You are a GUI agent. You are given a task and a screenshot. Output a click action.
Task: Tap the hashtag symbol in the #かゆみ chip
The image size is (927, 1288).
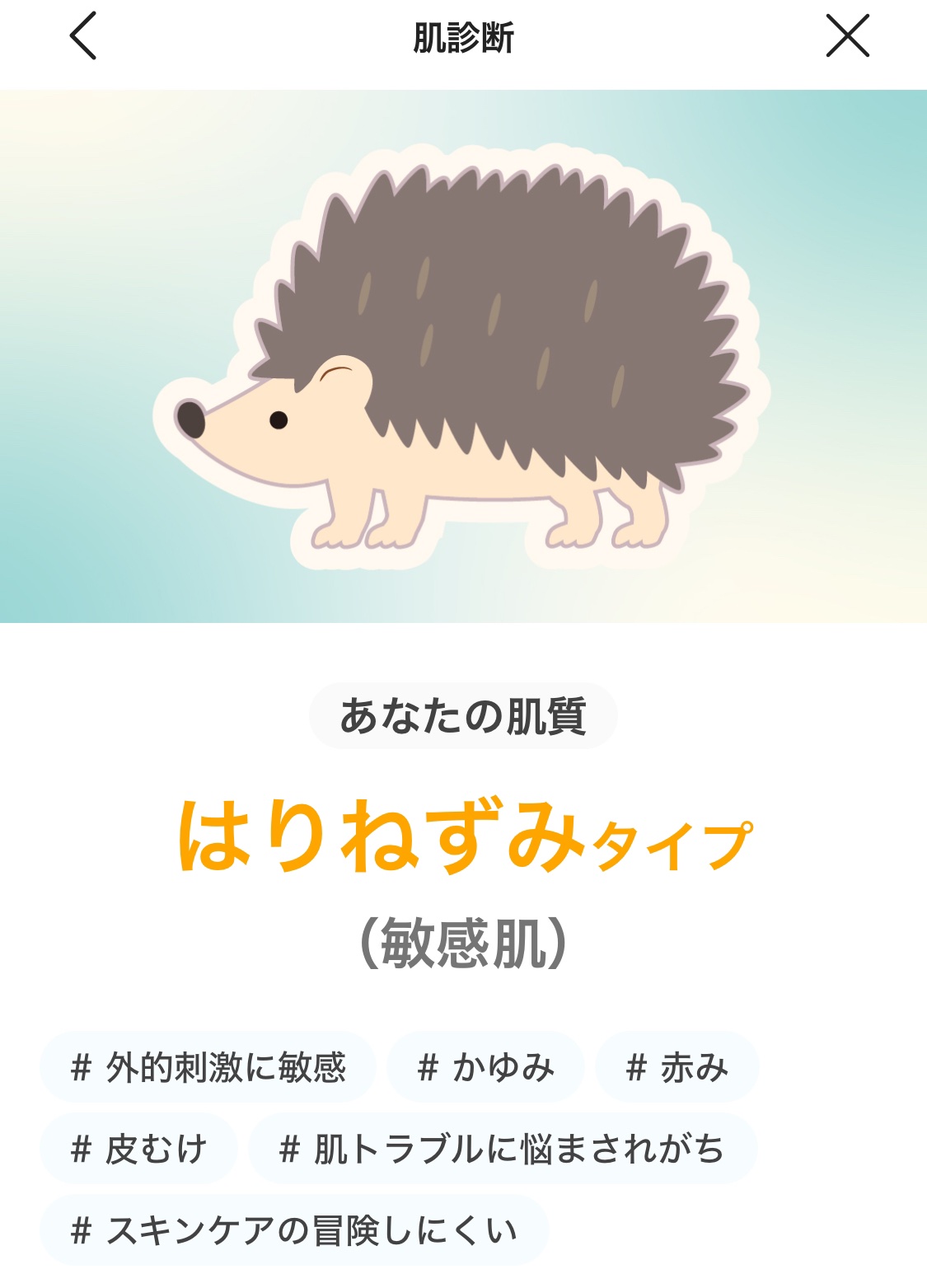click(425, 1069)
